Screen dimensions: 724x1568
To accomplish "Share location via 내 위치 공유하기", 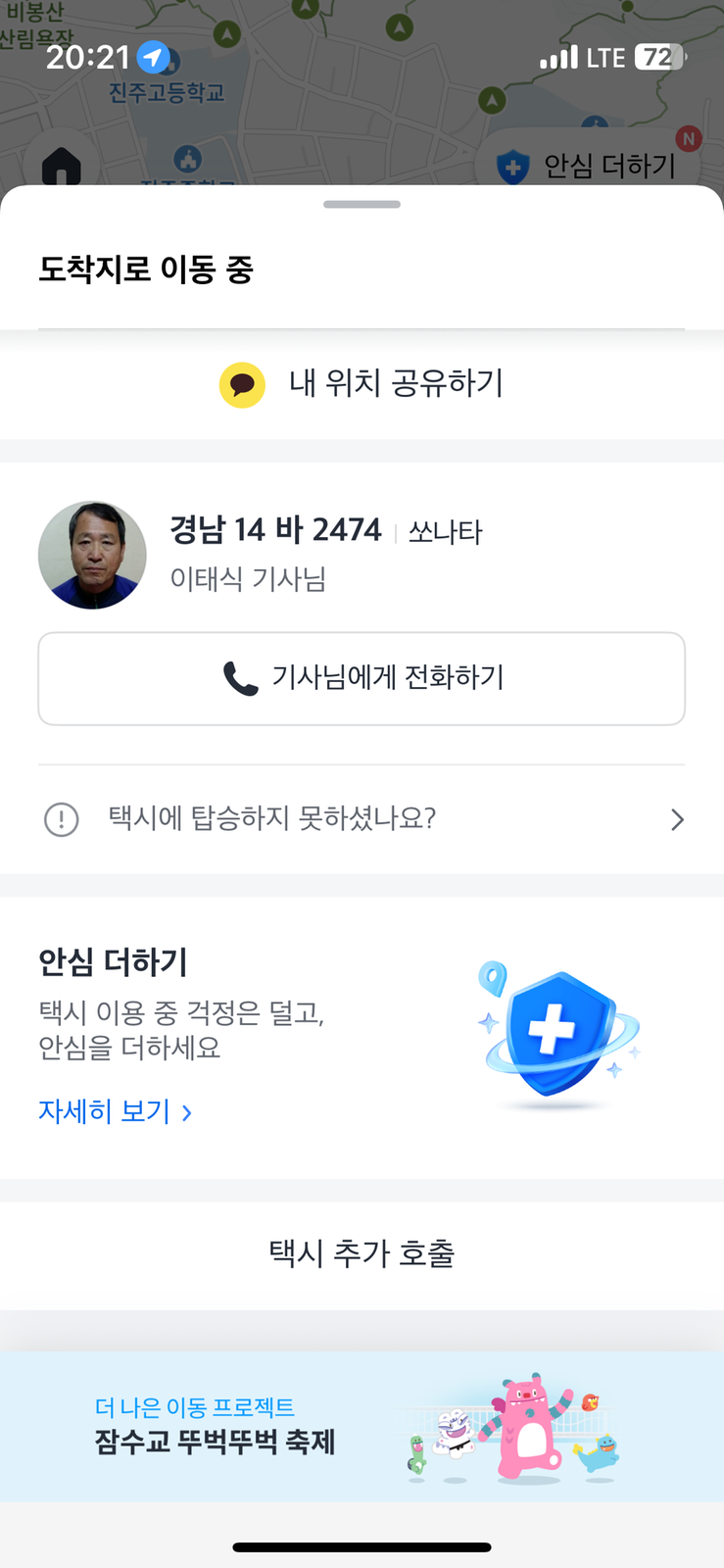I will 362,384.
